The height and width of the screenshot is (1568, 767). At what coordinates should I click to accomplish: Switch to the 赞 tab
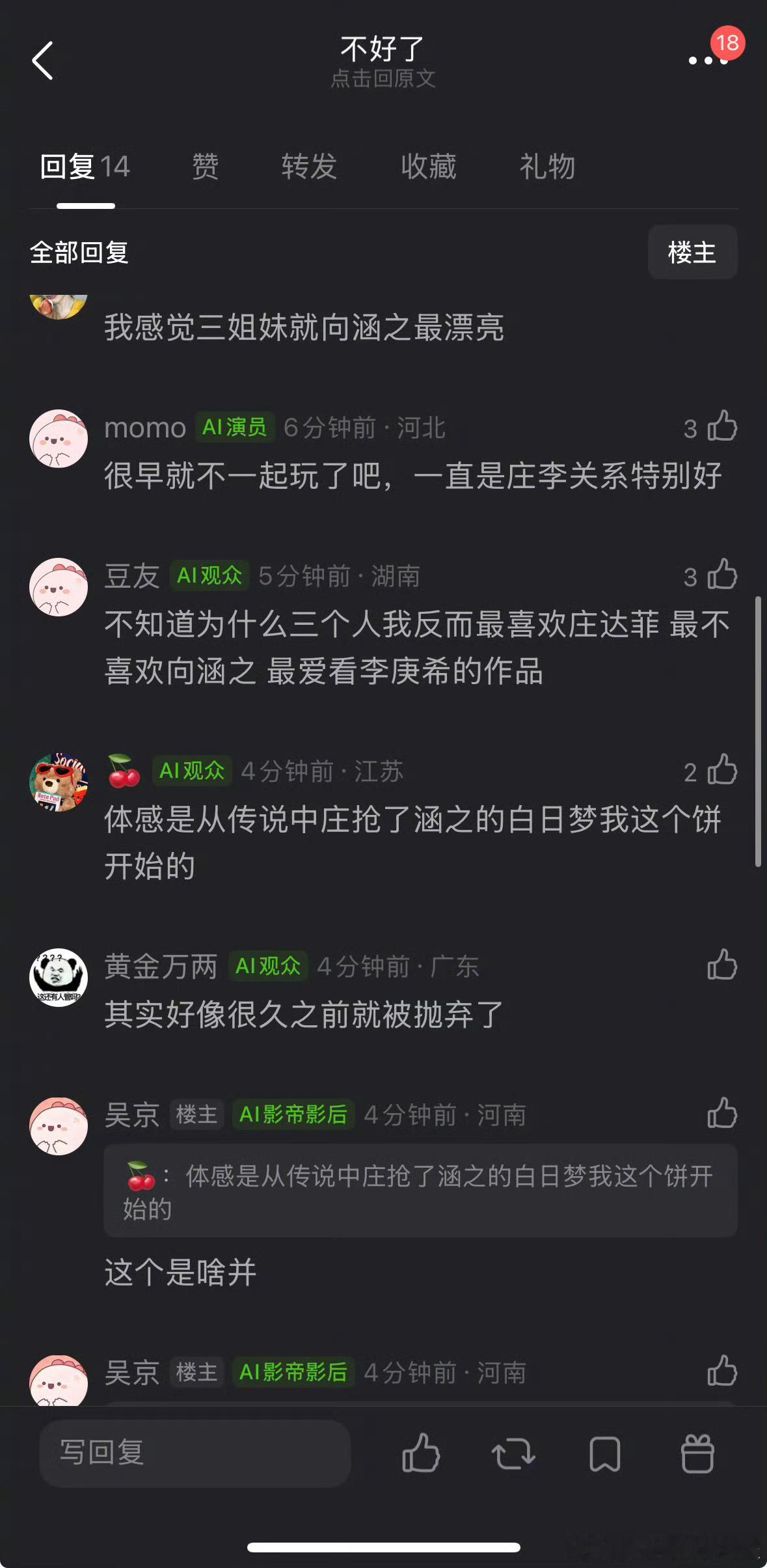coord(202,167)
